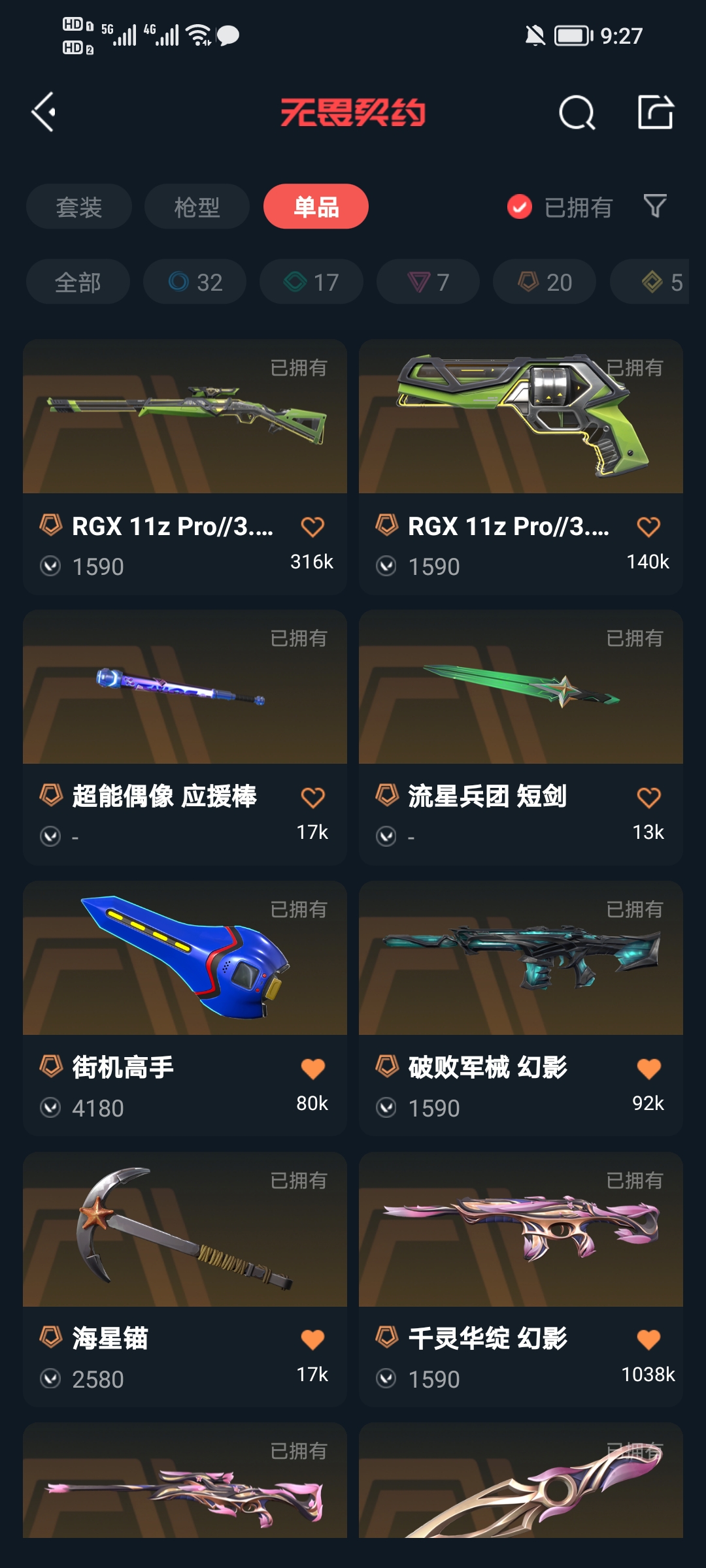
Task: Select the 单品 tab
Action: click(x=316, y=206)
